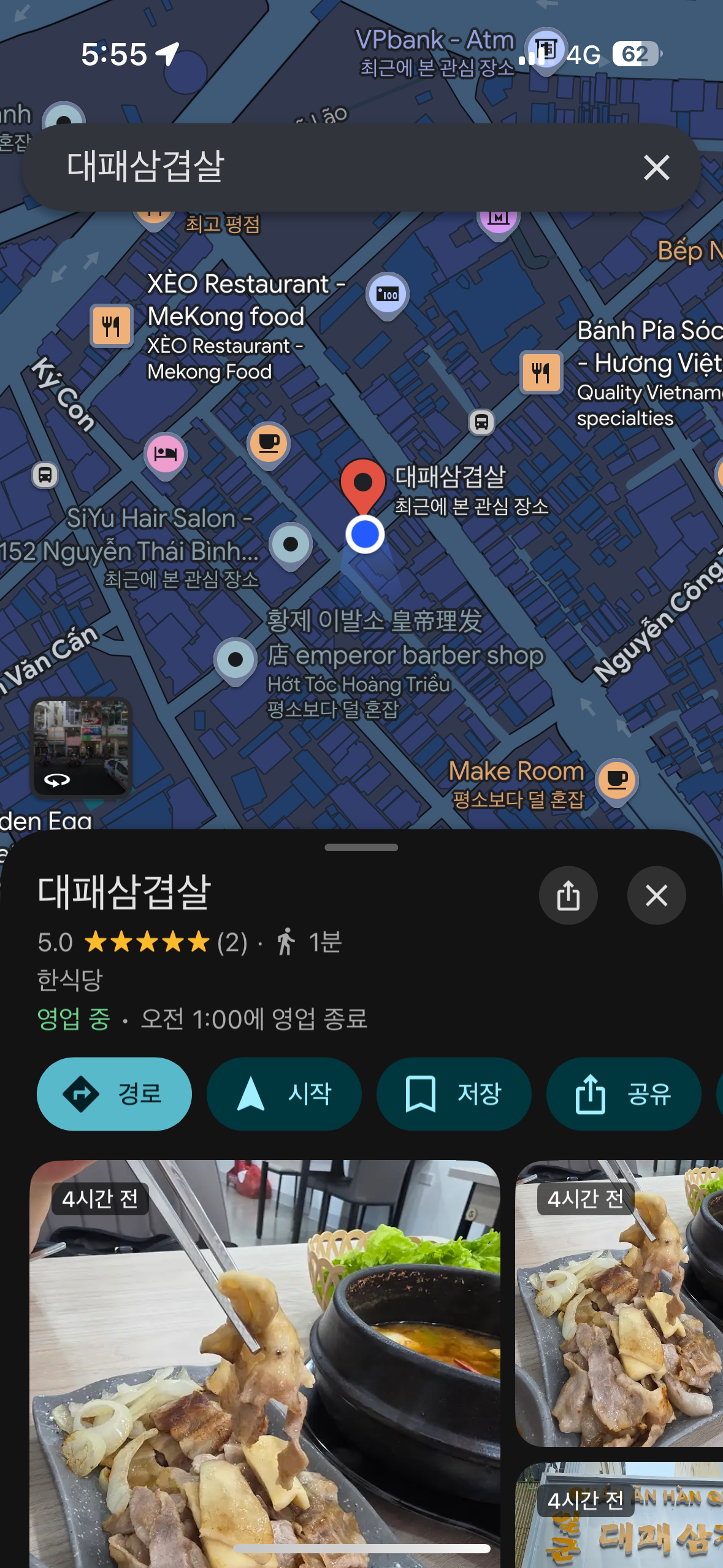Select the Make Room cafe pin

point(617,780)
